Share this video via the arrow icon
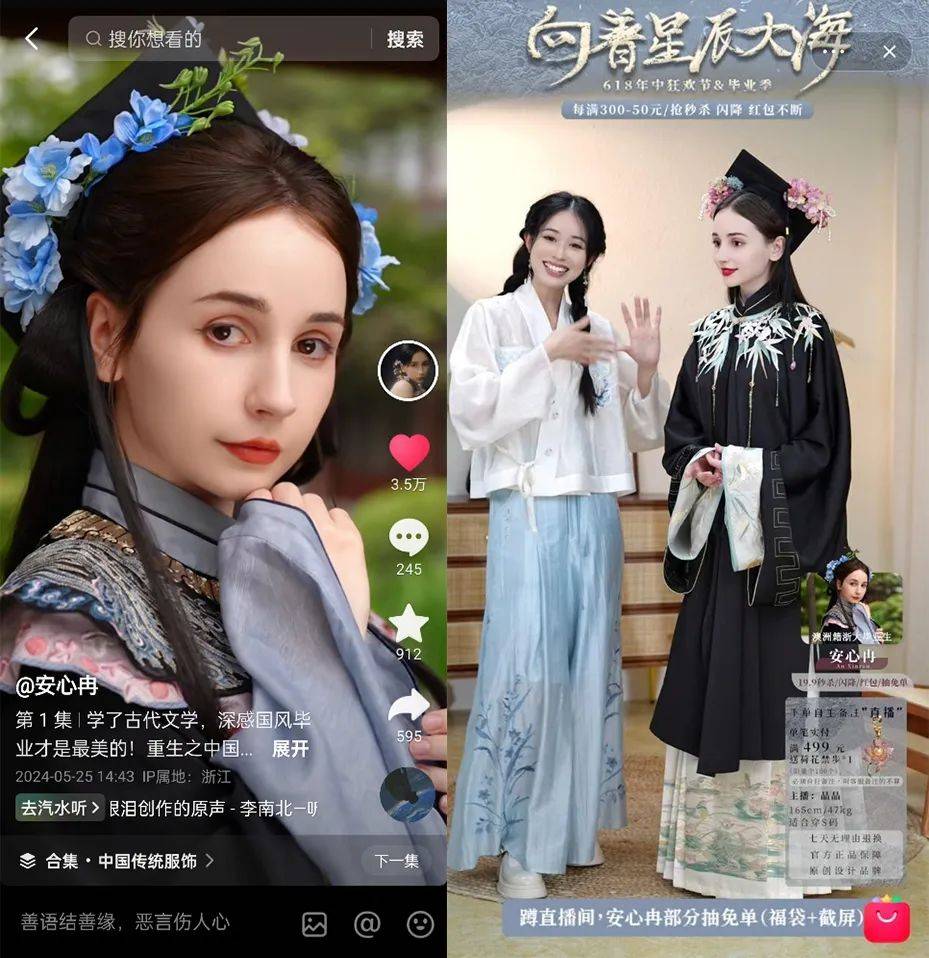The image size is (929, 958). (x=408, y=706)
